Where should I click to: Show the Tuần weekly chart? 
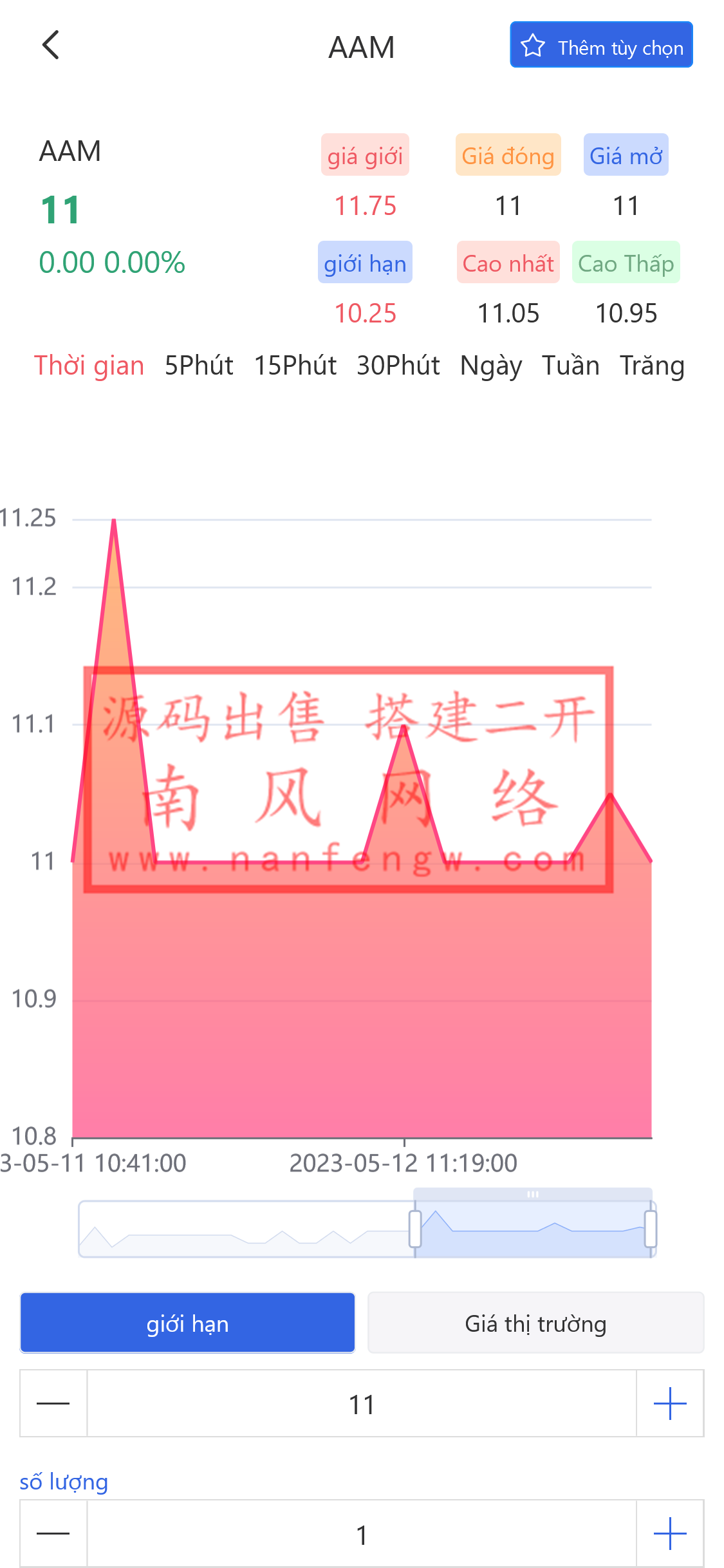point(570,366)
